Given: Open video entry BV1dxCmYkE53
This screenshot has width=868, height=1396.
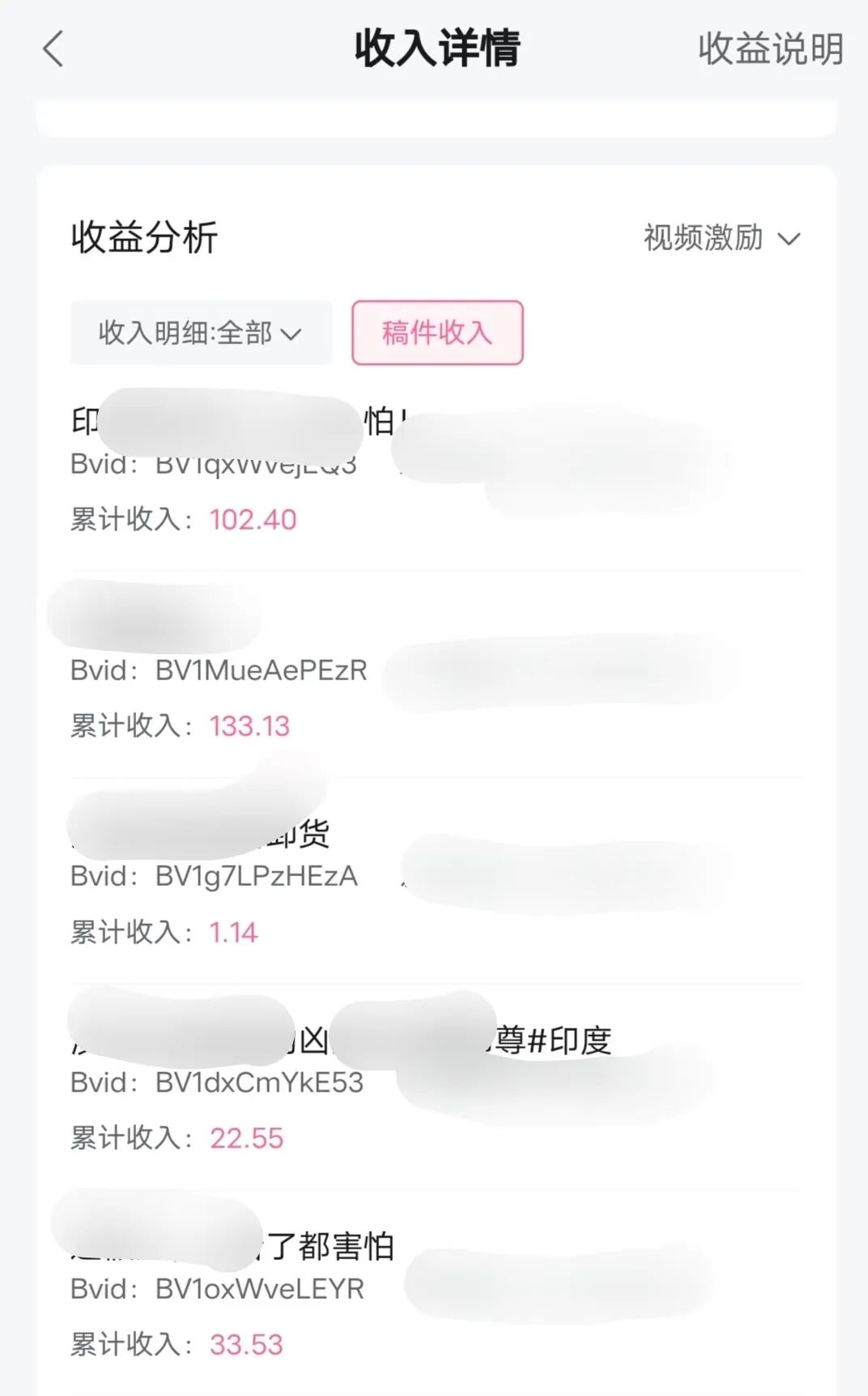Looking at the screenshot, I should pos(259,1083).
